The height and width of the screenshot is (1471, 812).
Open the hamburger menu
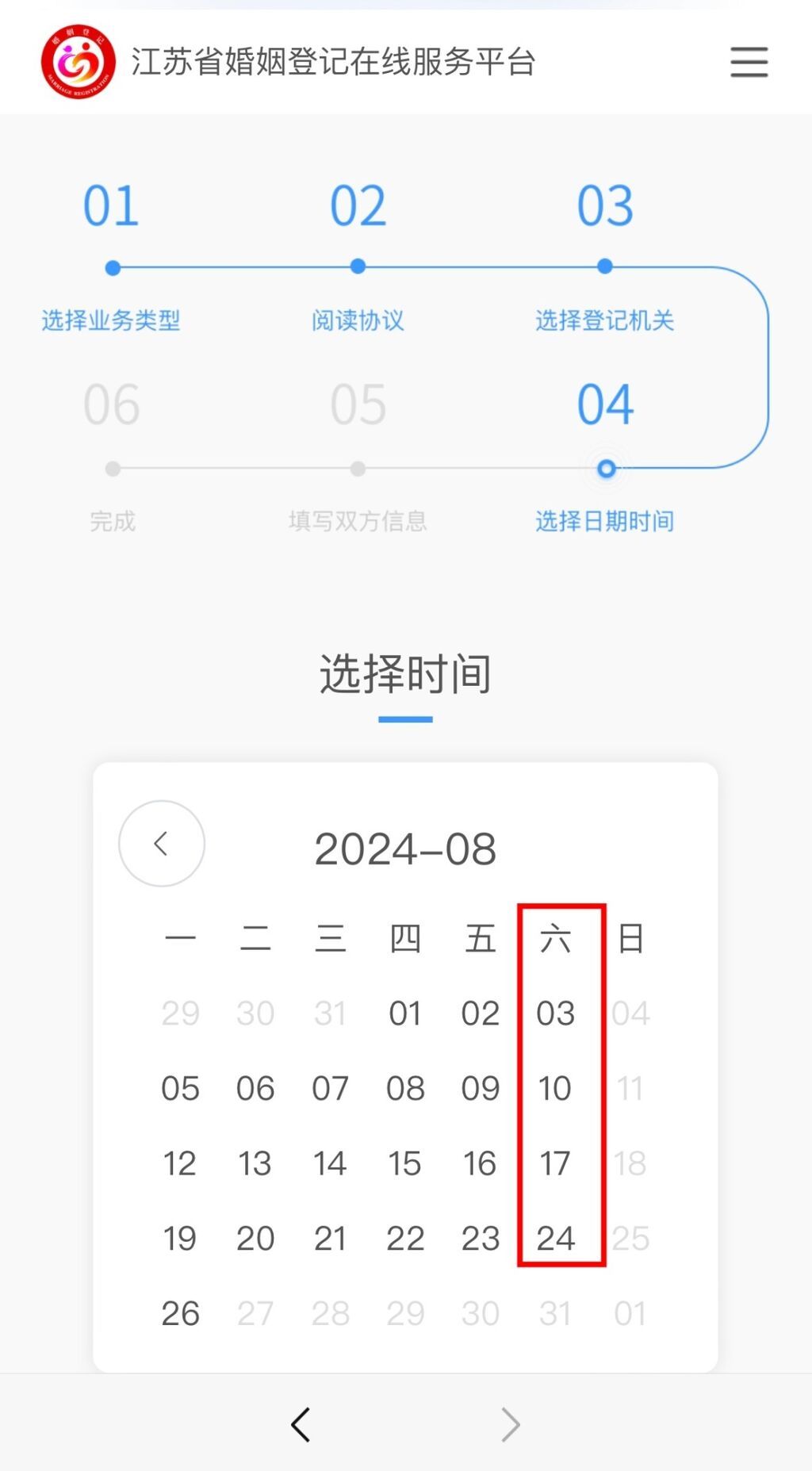(749, 62)
